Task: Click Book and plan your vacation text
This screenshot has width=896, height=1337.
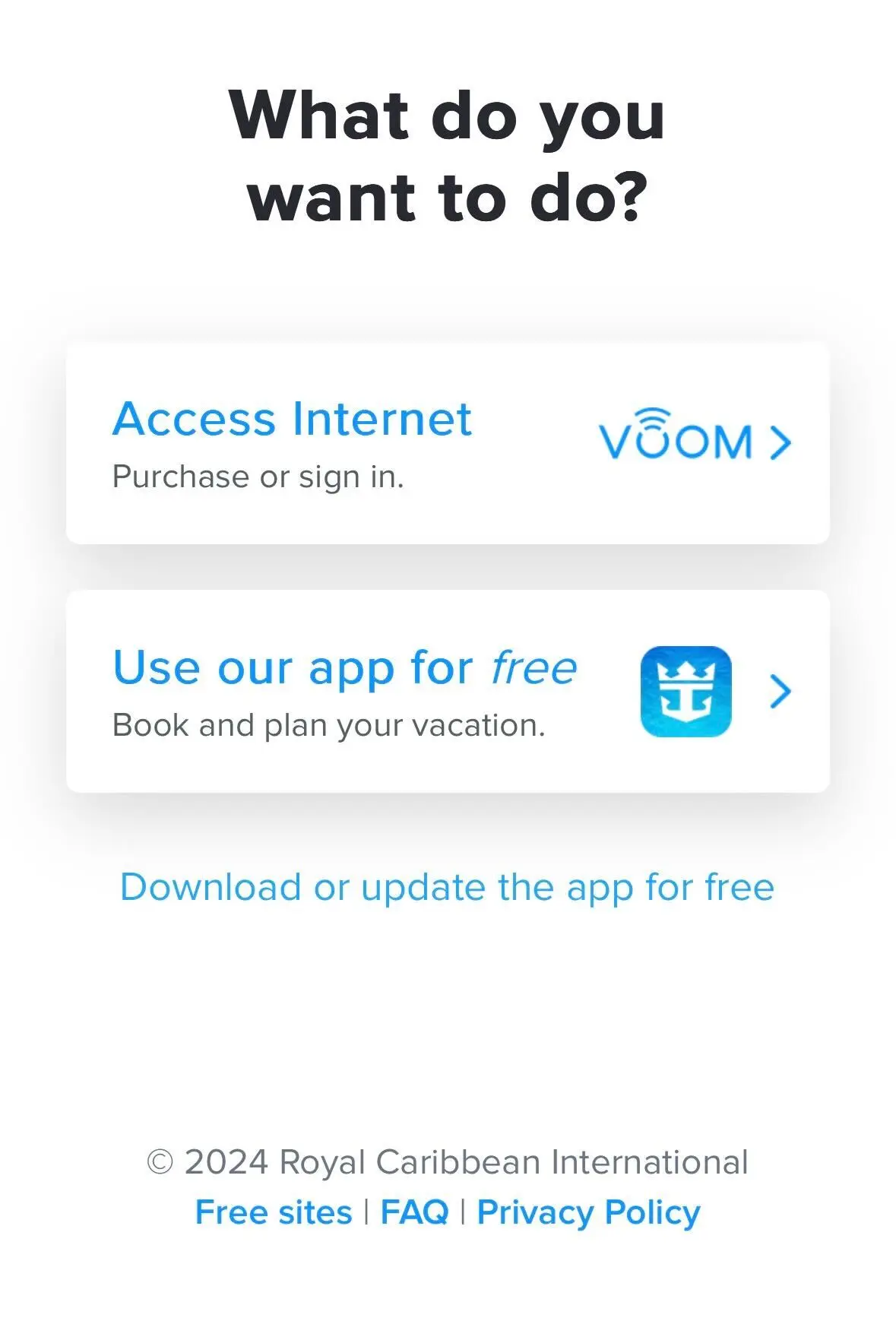Action: click(x=328, y=726)
